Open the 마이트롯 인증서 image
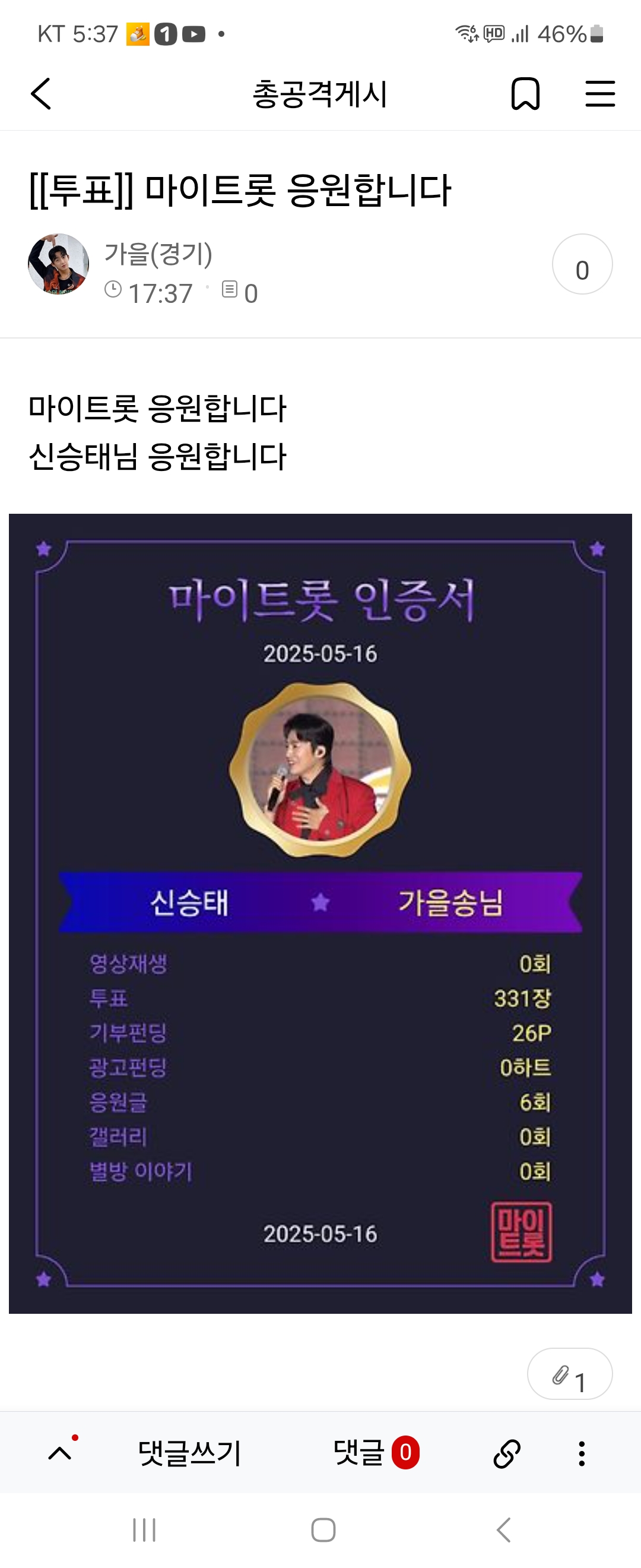 tap(320, 913)
